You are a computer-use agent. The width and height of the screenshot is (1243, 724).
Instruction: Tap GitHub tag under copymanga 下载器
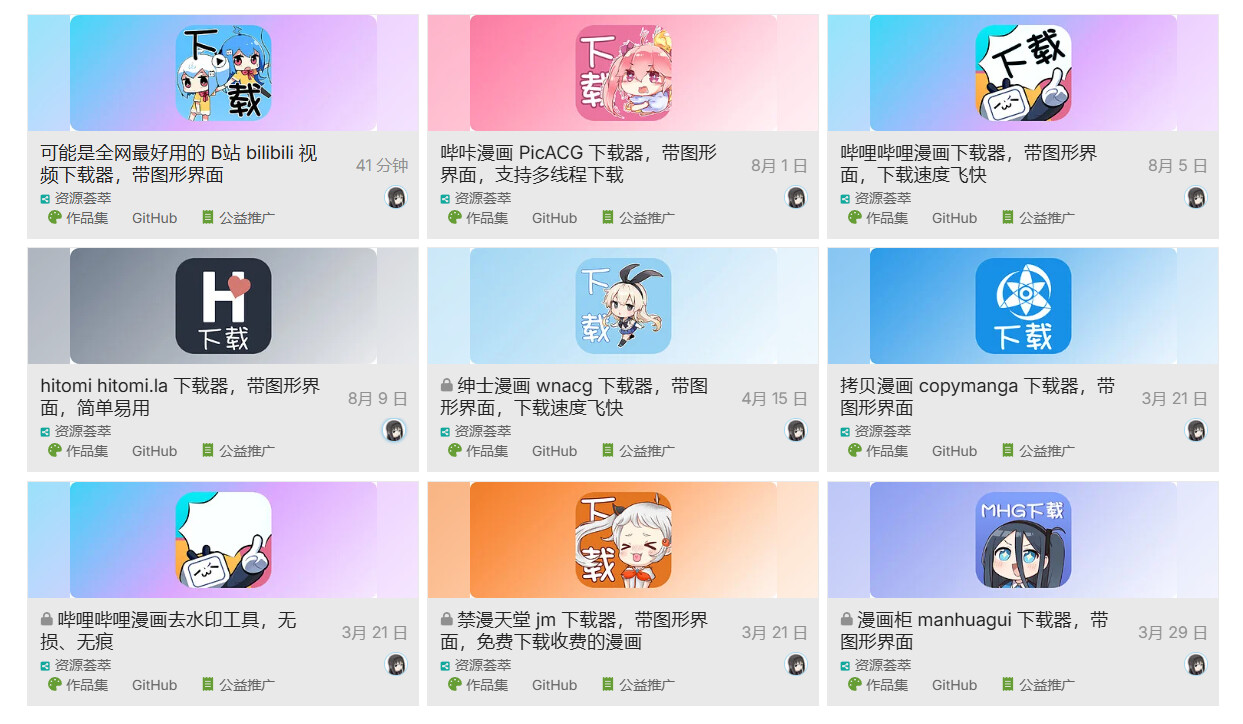(x=954, y=451)
